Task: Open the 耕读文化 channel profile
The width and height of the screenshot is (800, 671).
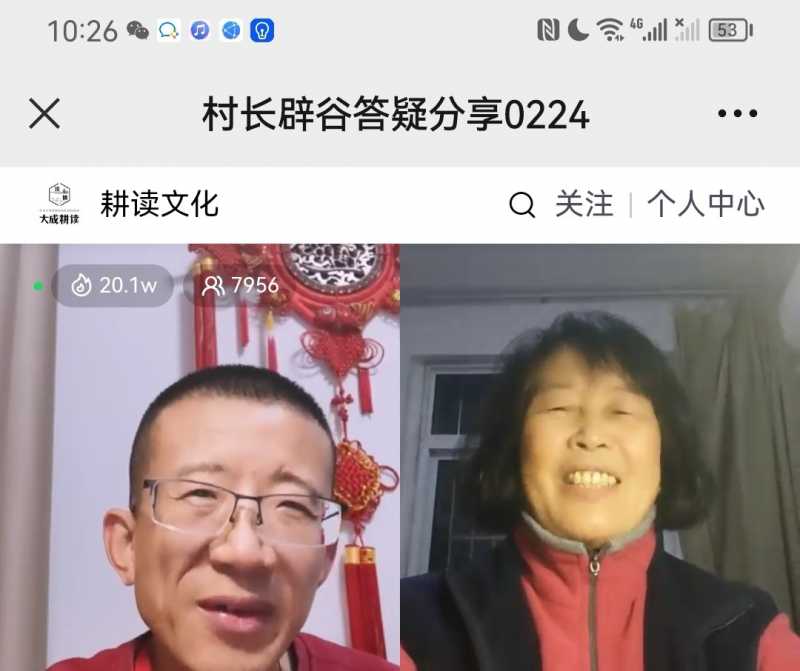Action: 158,205
